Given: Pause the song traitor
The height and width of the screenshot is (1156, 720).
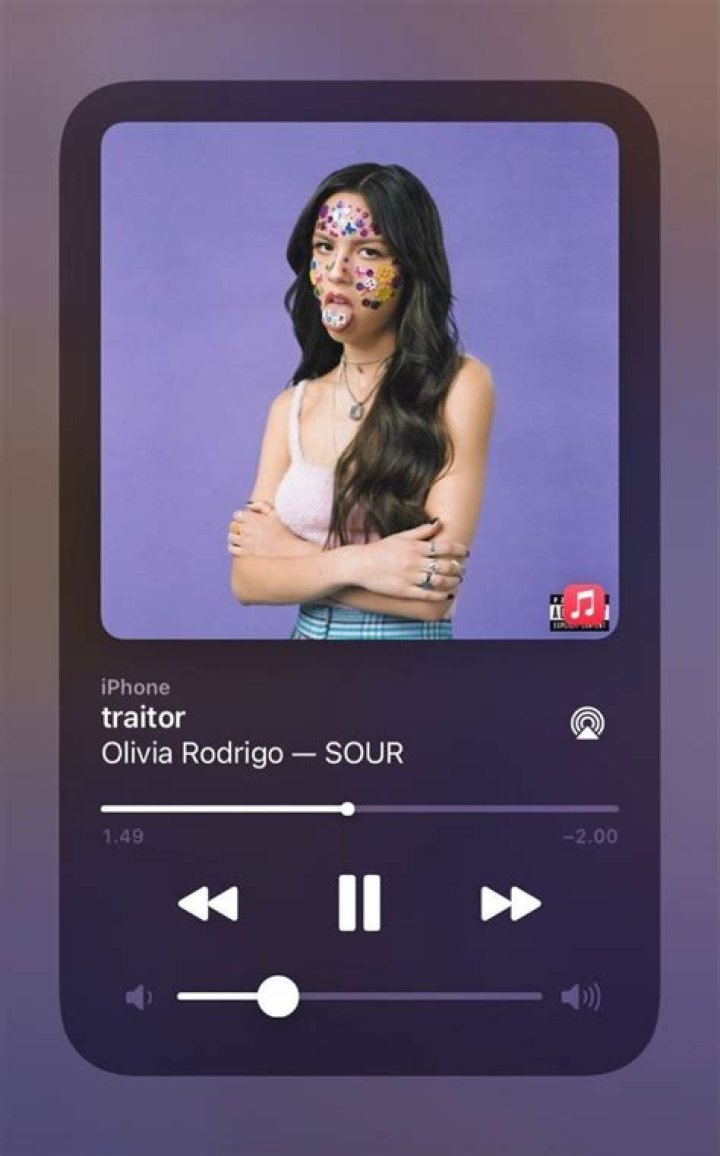Looking at the screenshot, I should [359, 903].
